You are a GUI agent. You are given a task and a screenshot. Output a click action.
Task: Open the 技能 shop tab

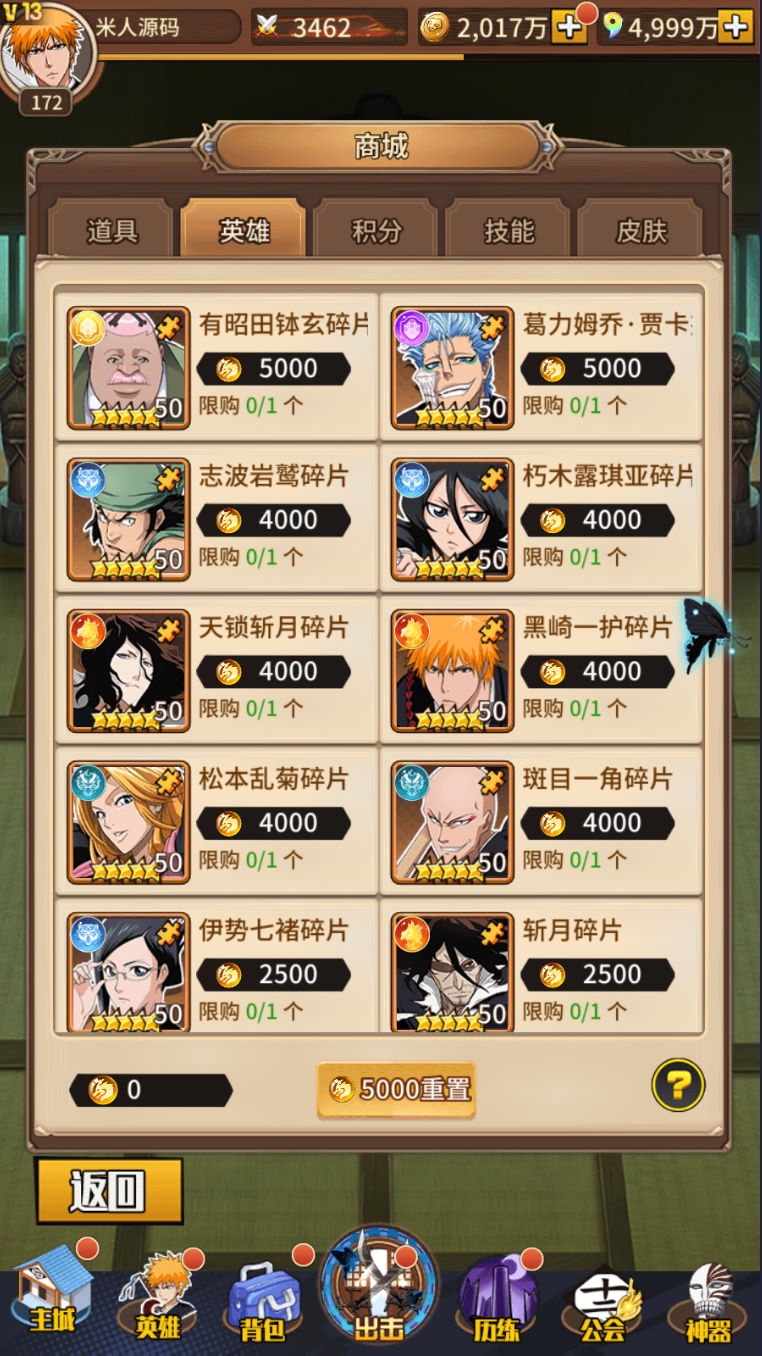(508, 231)
